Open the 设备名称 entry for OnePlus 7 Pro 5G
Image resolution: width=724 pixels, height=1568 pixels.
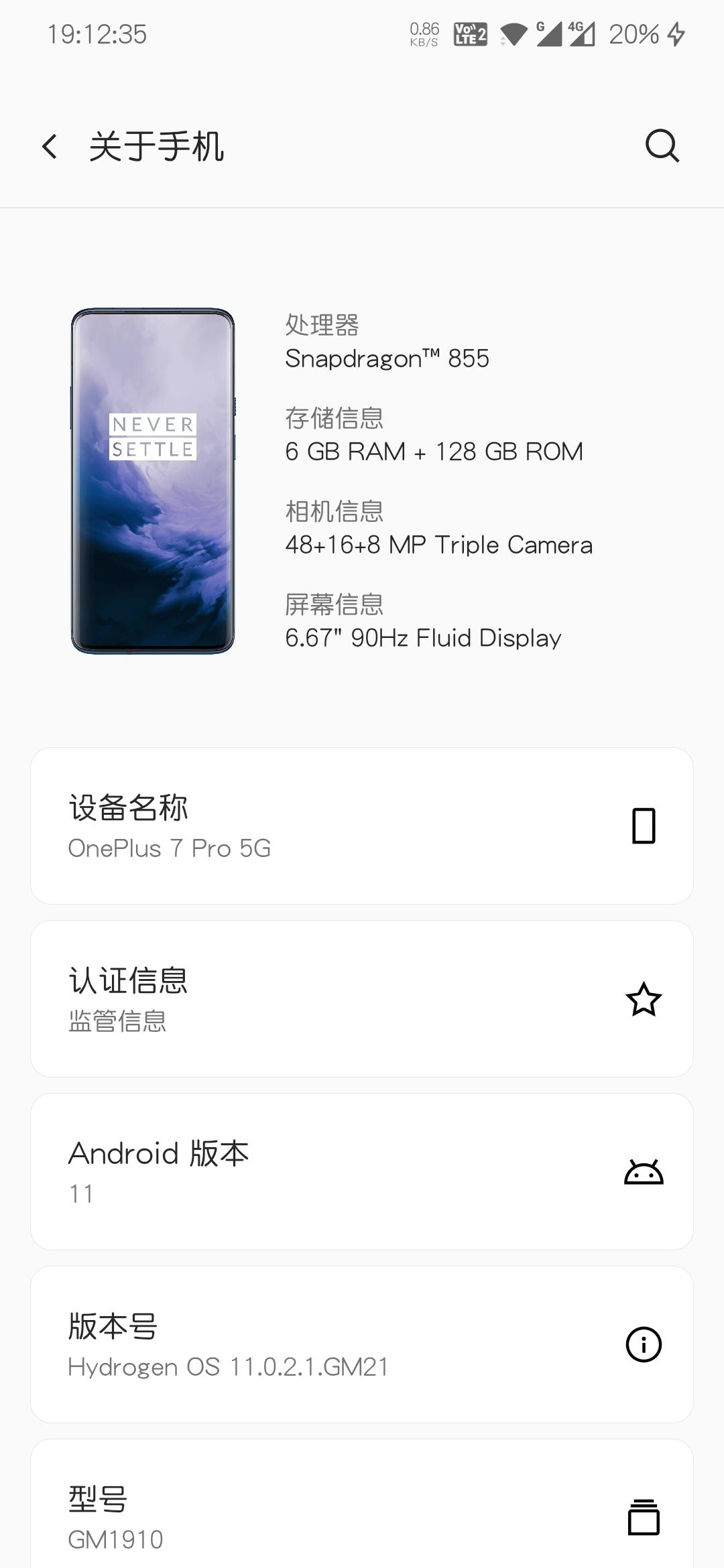click(268, 826)
